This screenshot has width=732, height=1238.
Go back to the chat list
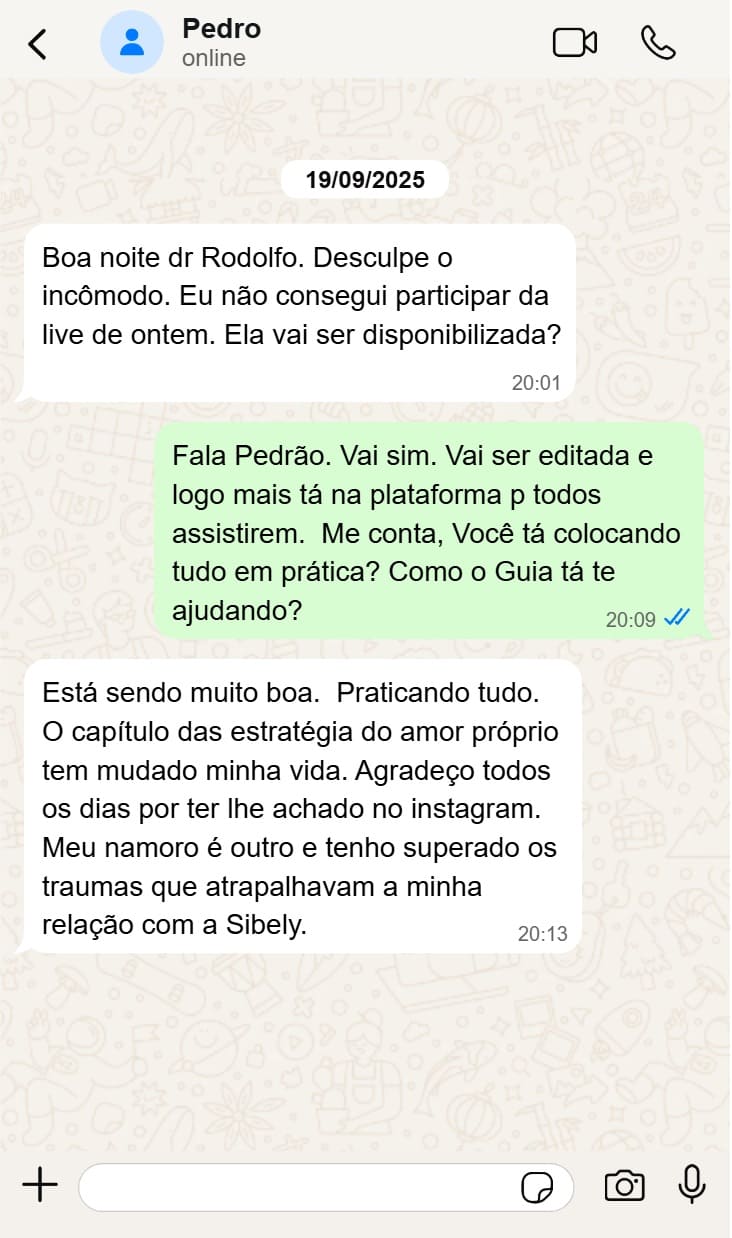coord(38,43)
